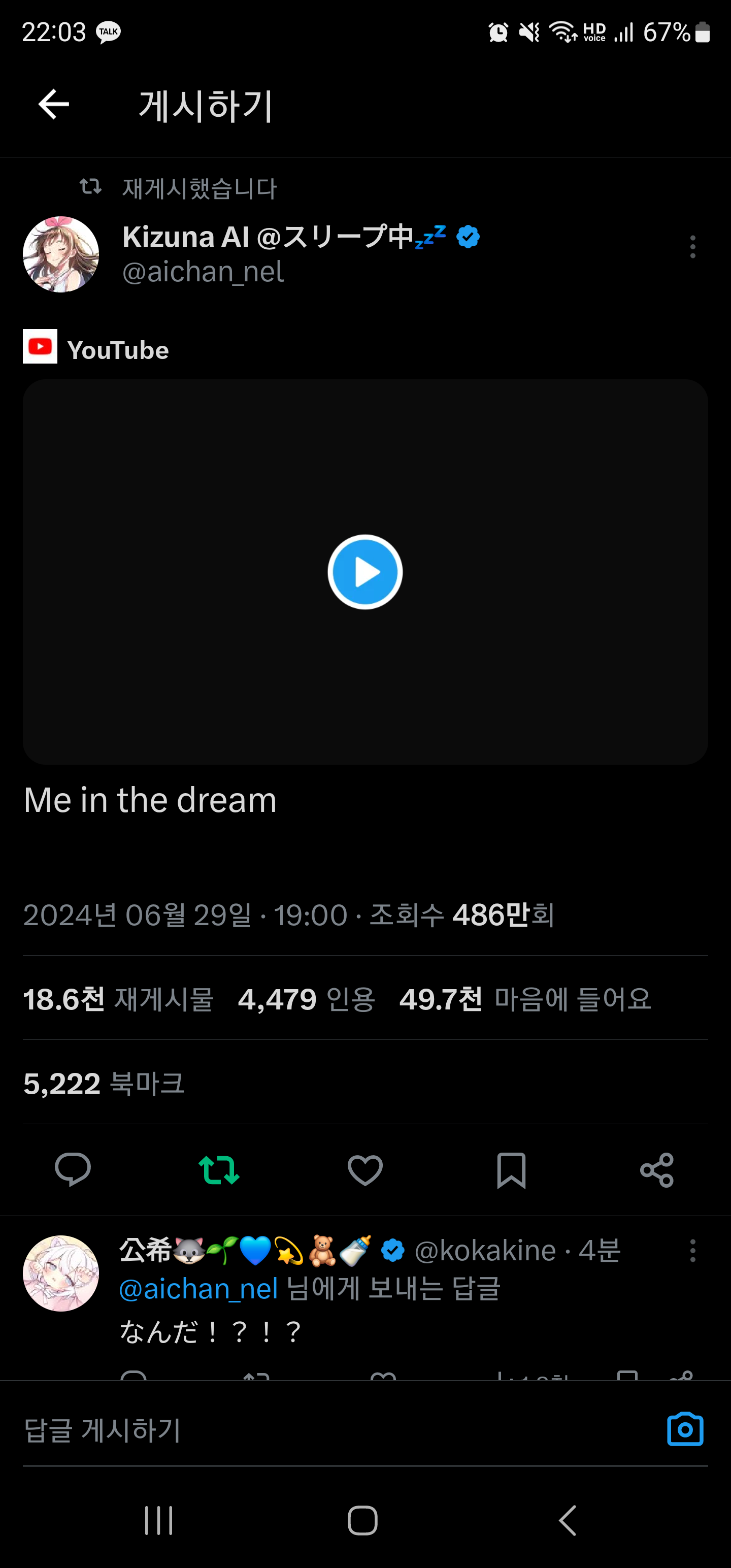Open recent apps from navigation bar
Viewport: 731px width, 1568px height.
tap(159, 1520)
